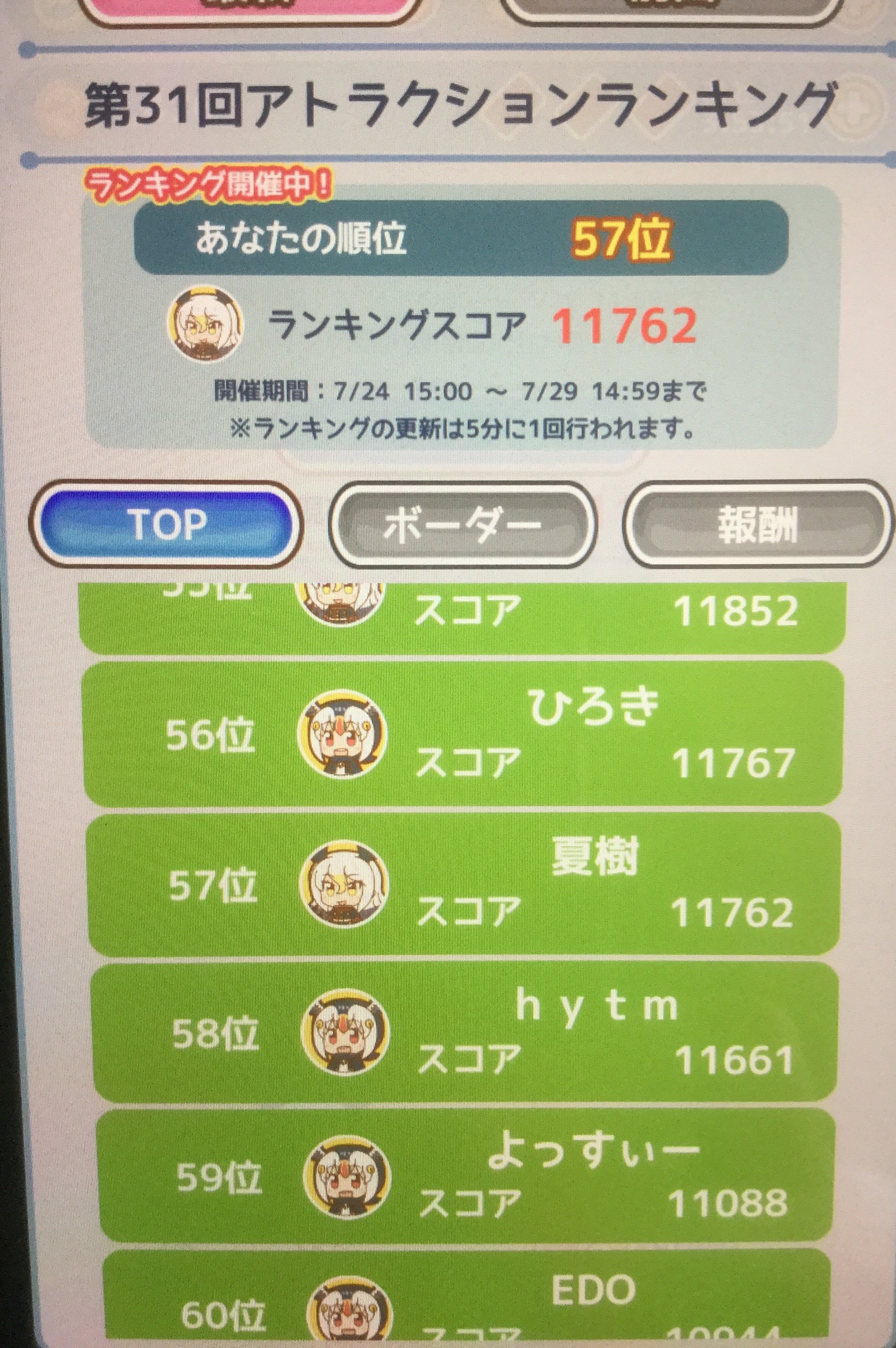Open ひろき's 56位 ranking entry
The height and width of the screenshot is (1348, 896).
(x=464, y=734)
